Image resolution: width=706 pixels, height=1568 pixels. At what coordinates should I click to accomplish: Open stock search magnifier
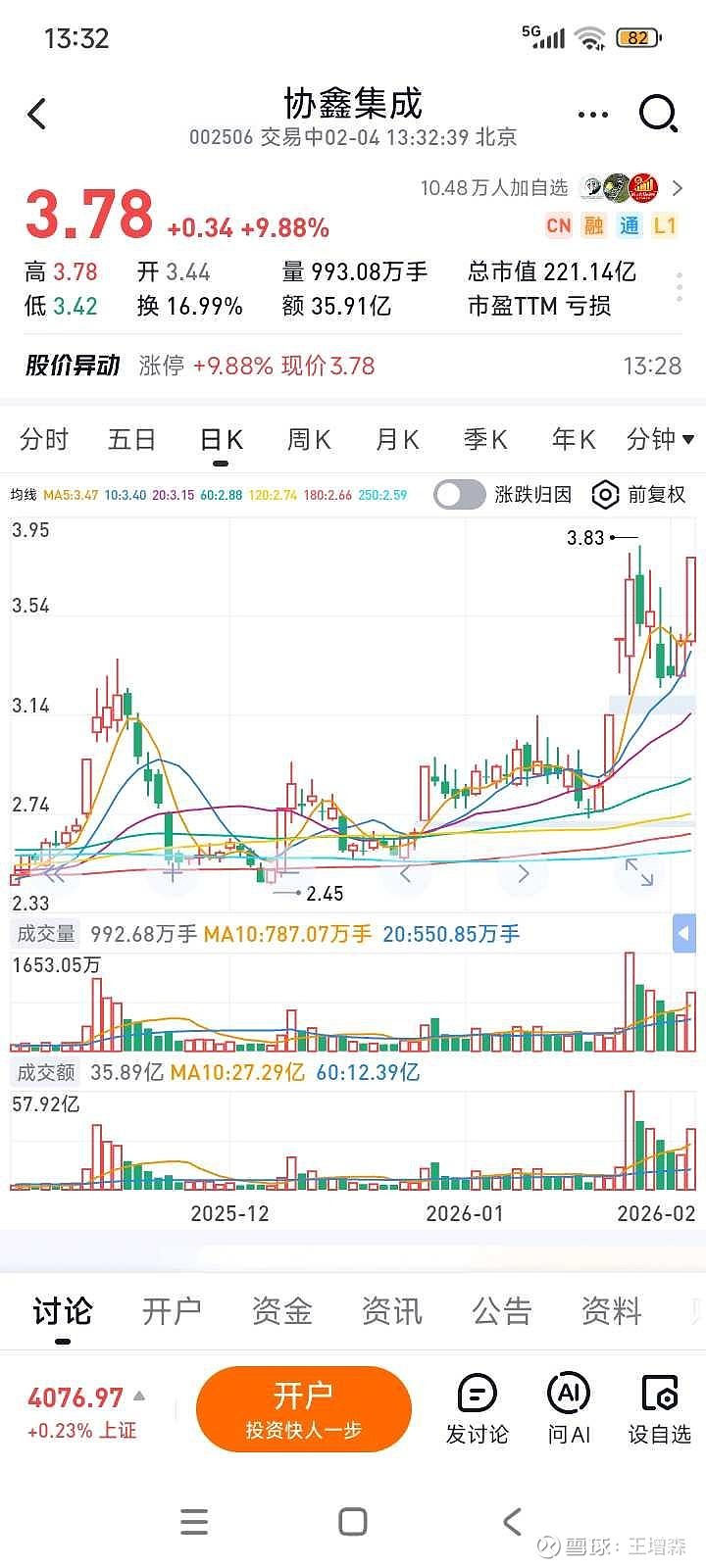click(658, 114)
